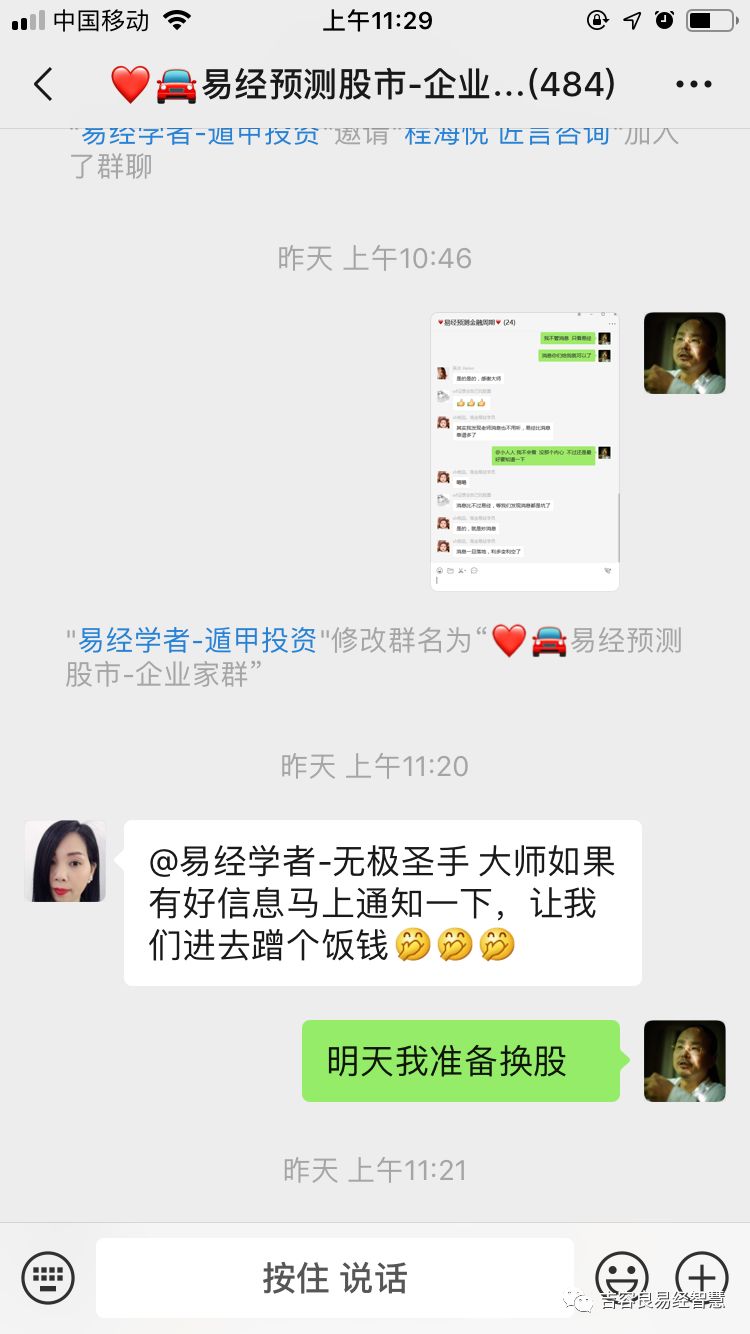Image resolution: width=750 pixels, height=1334 pixels.
Task: Tap the green message 明天我准备换股
Action: pos(460,1060)
